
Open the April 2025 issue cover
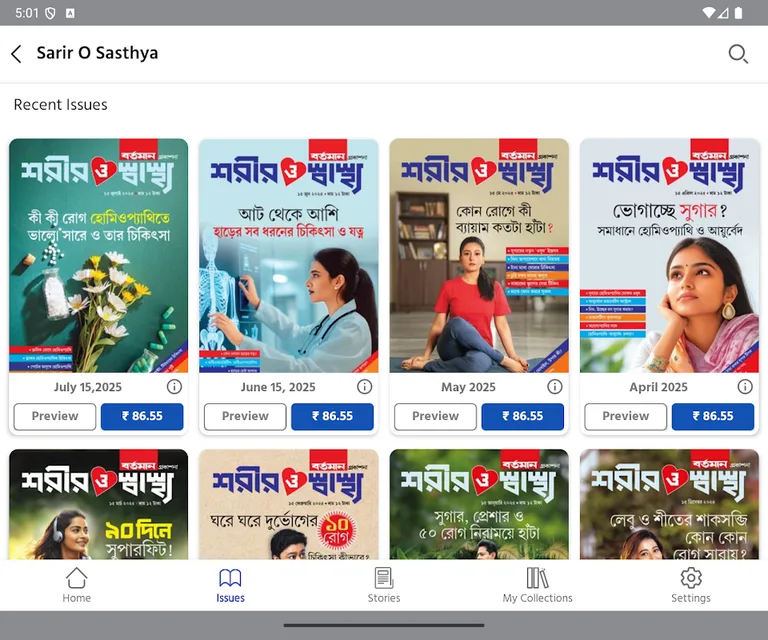(669, 255)
